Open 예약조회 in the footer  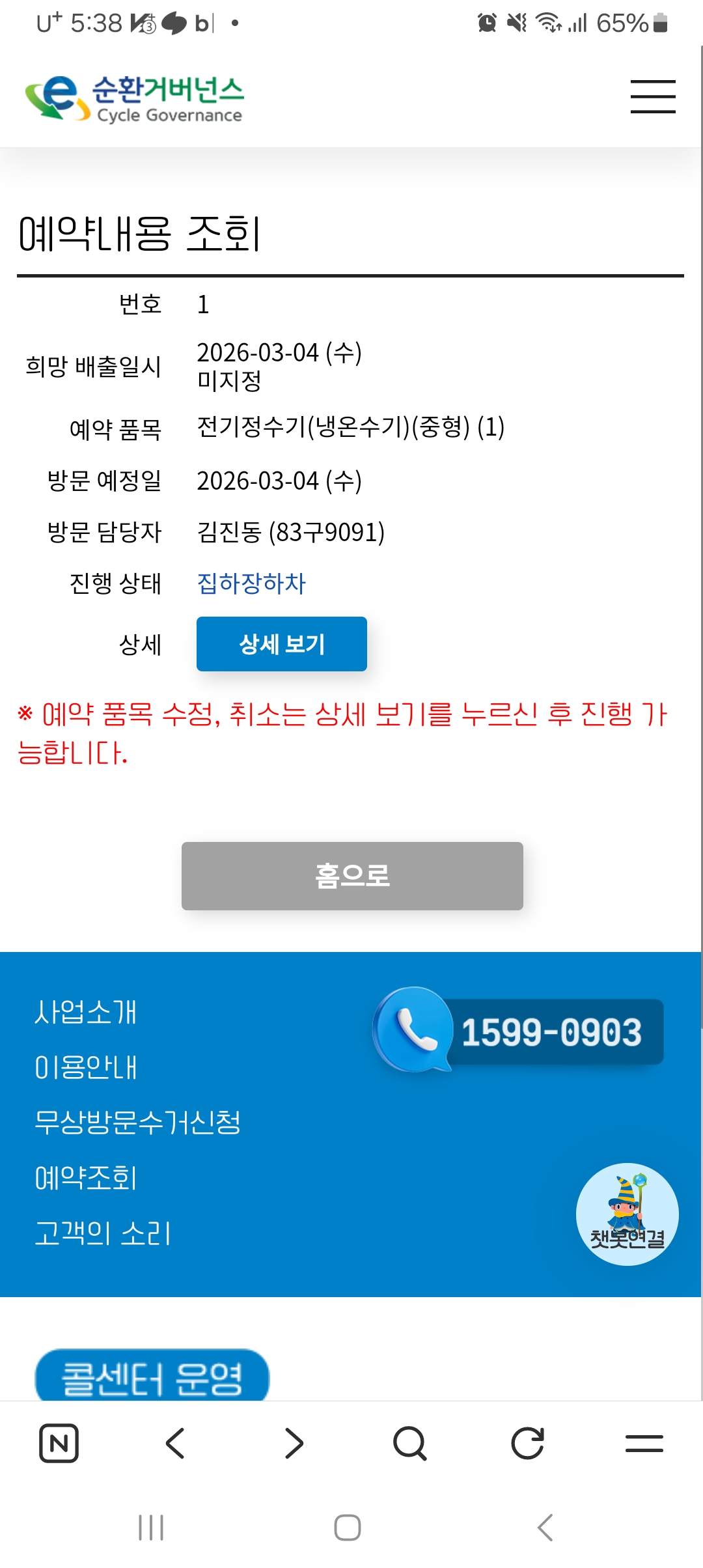point(85,1178)
